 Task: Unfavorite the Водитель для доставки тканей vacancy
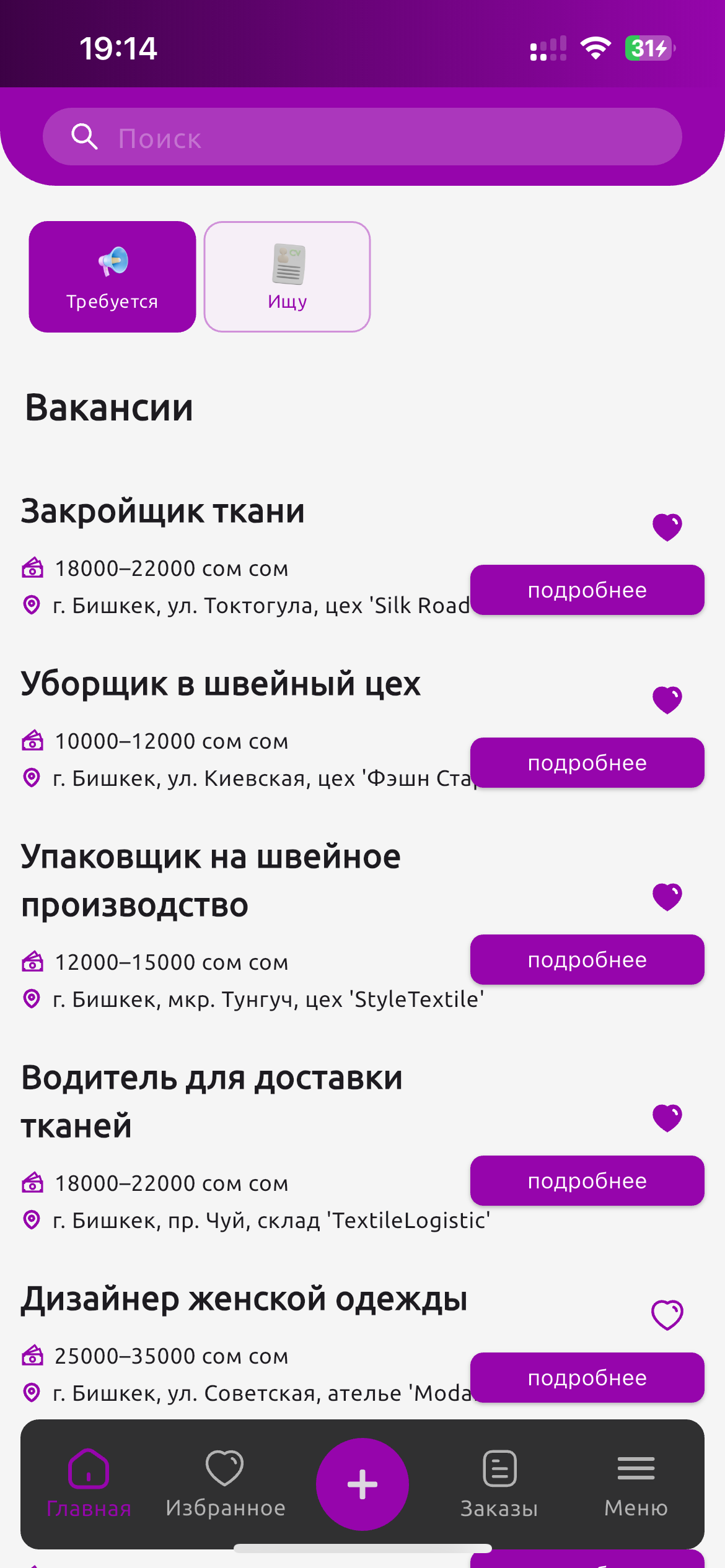(667, 1118)
